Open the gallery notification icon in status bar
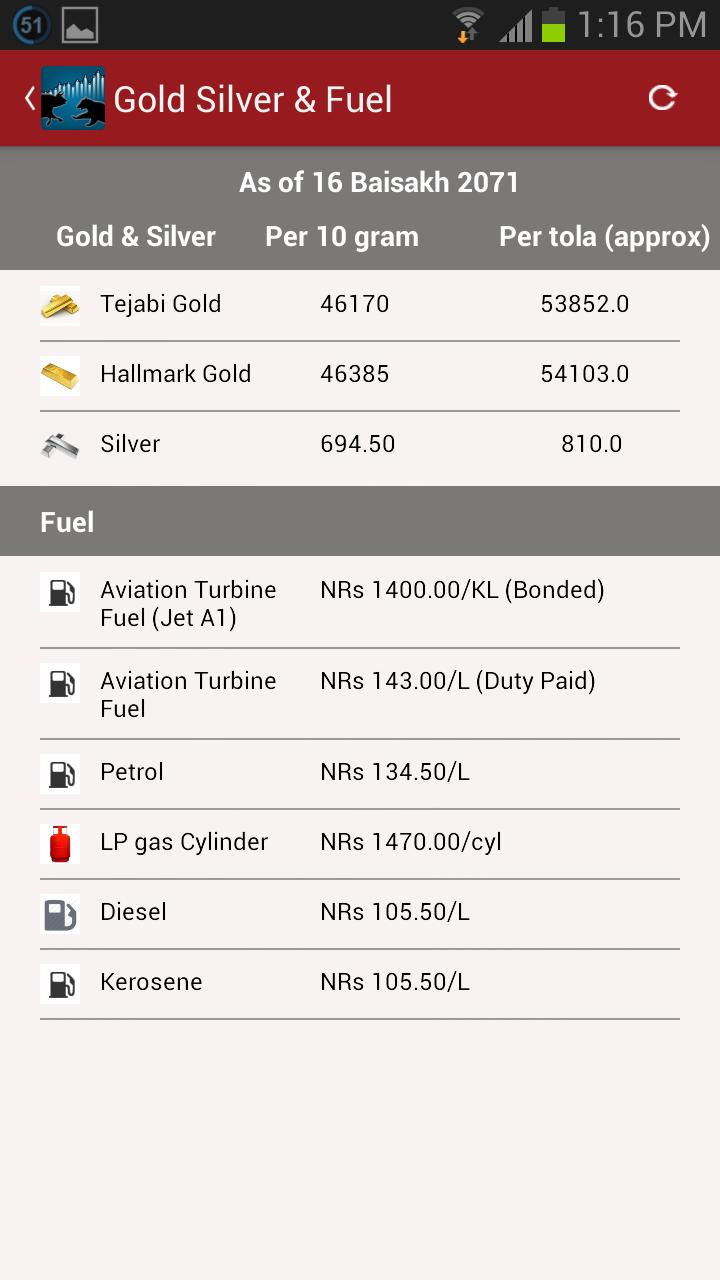Screen dimensions: 720x1280 pyautogui.click(x=73, y=23)
